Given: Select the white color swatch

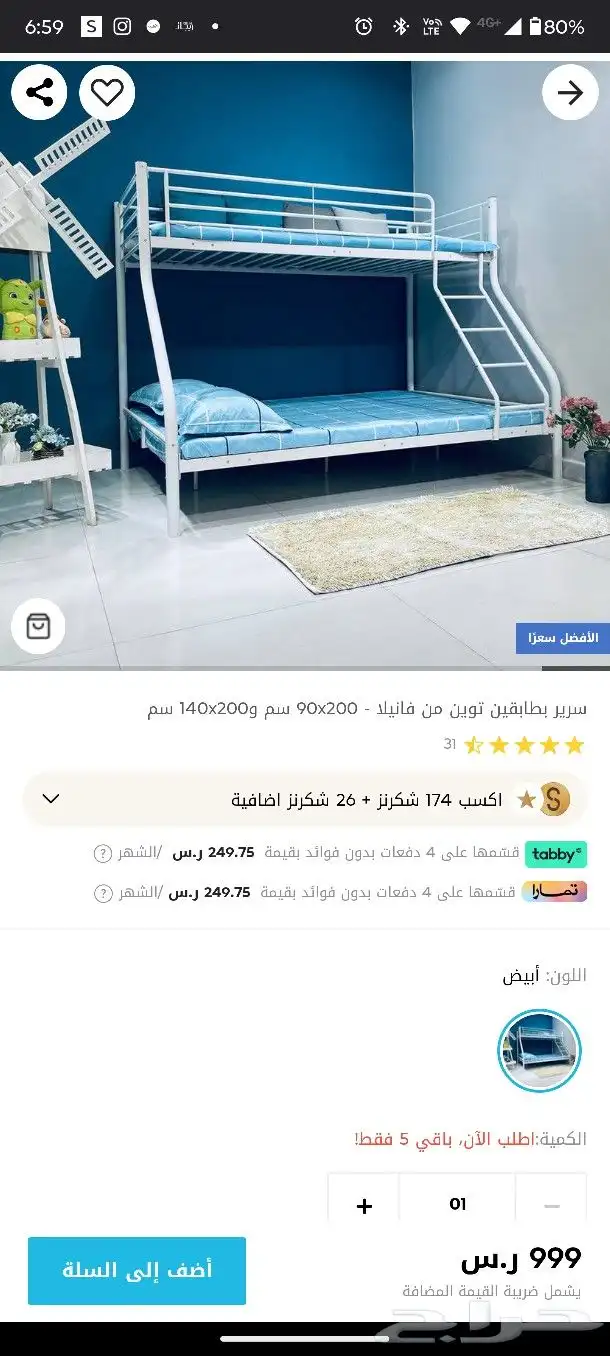Looking at the screenshot, I should (539, 1051).
